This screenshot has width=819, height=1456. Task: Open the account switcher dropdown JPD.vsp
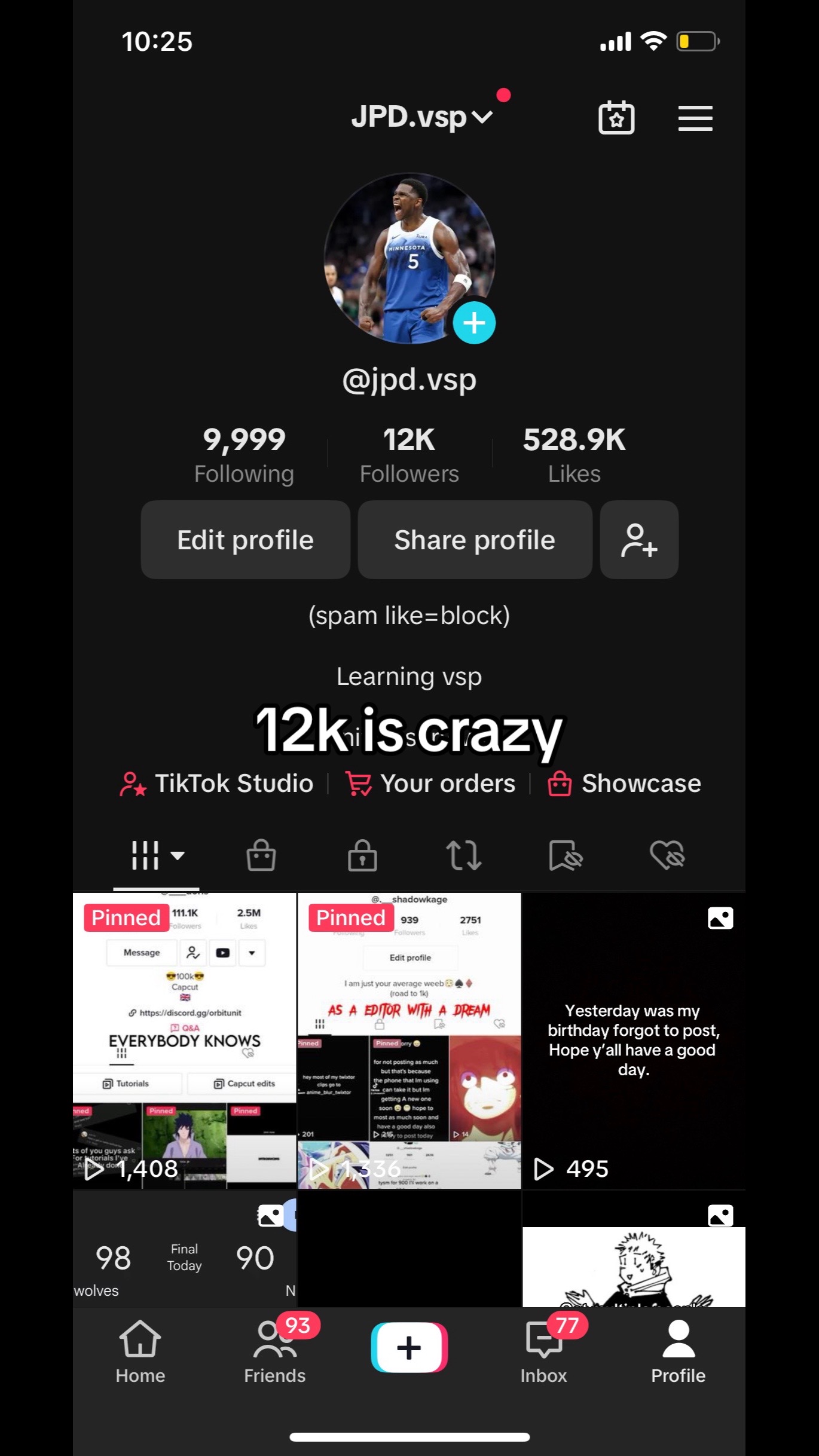(421, 117)
